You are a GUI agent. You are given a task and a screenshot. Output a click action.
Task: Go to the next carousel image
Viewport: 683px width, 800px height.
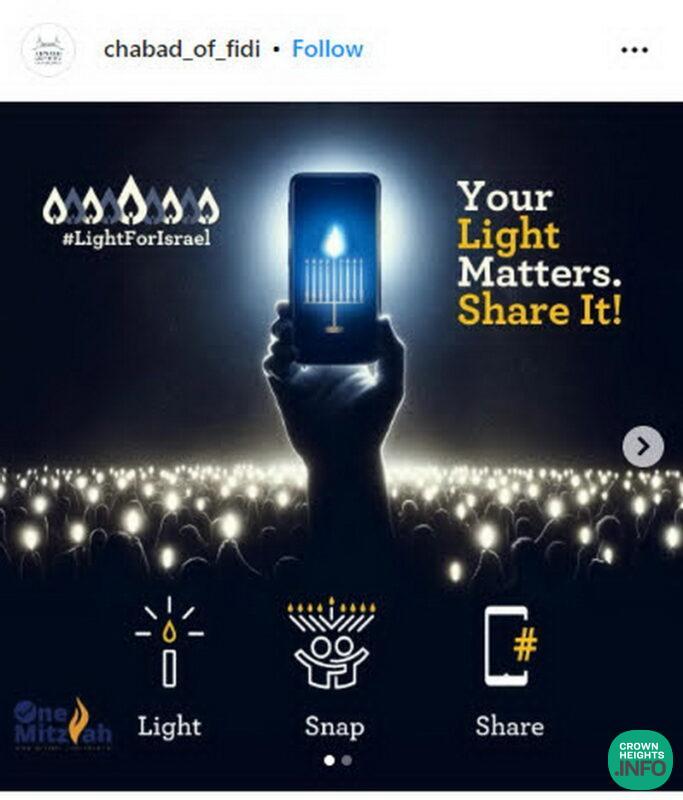643,446
